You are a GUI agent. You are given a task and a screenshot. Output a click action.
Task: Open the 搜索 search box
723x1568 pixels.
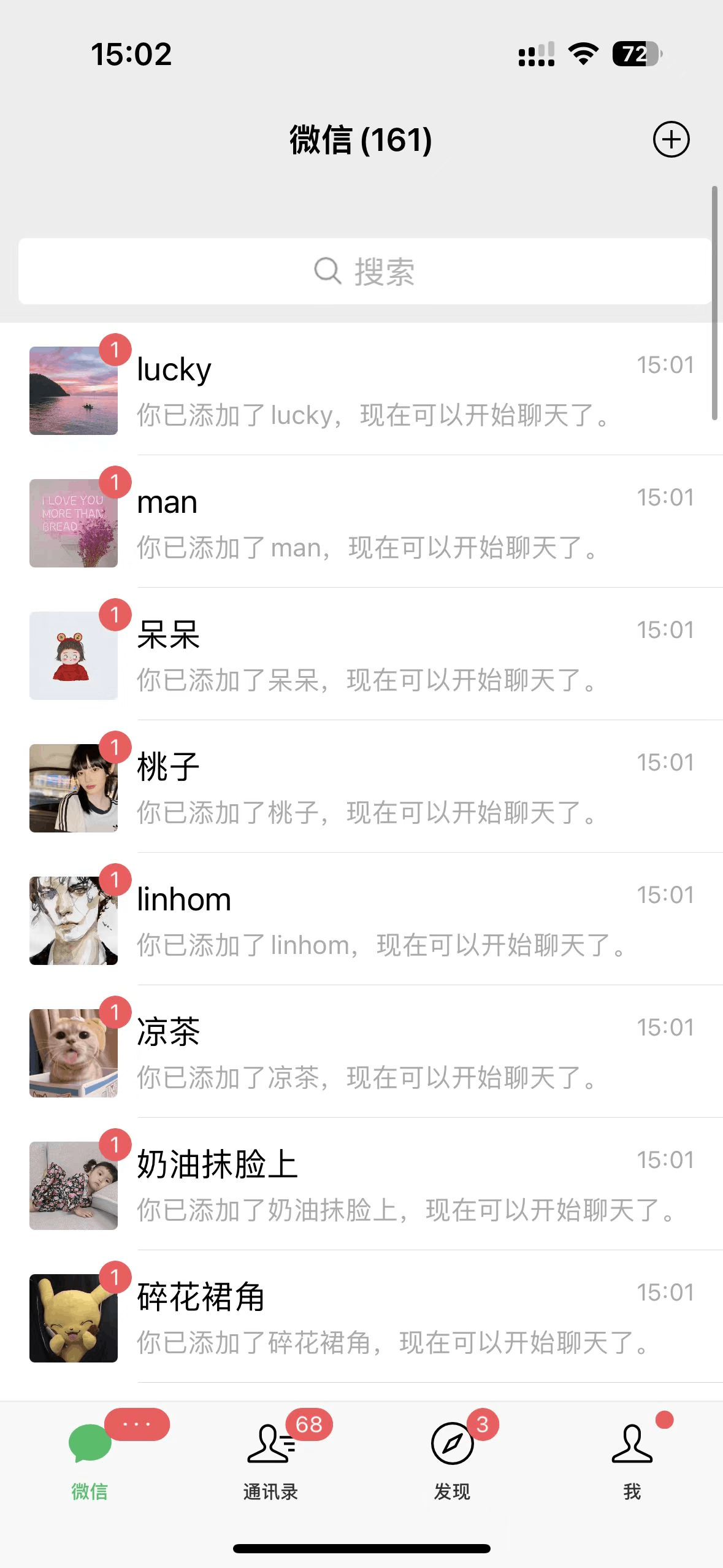364,271
